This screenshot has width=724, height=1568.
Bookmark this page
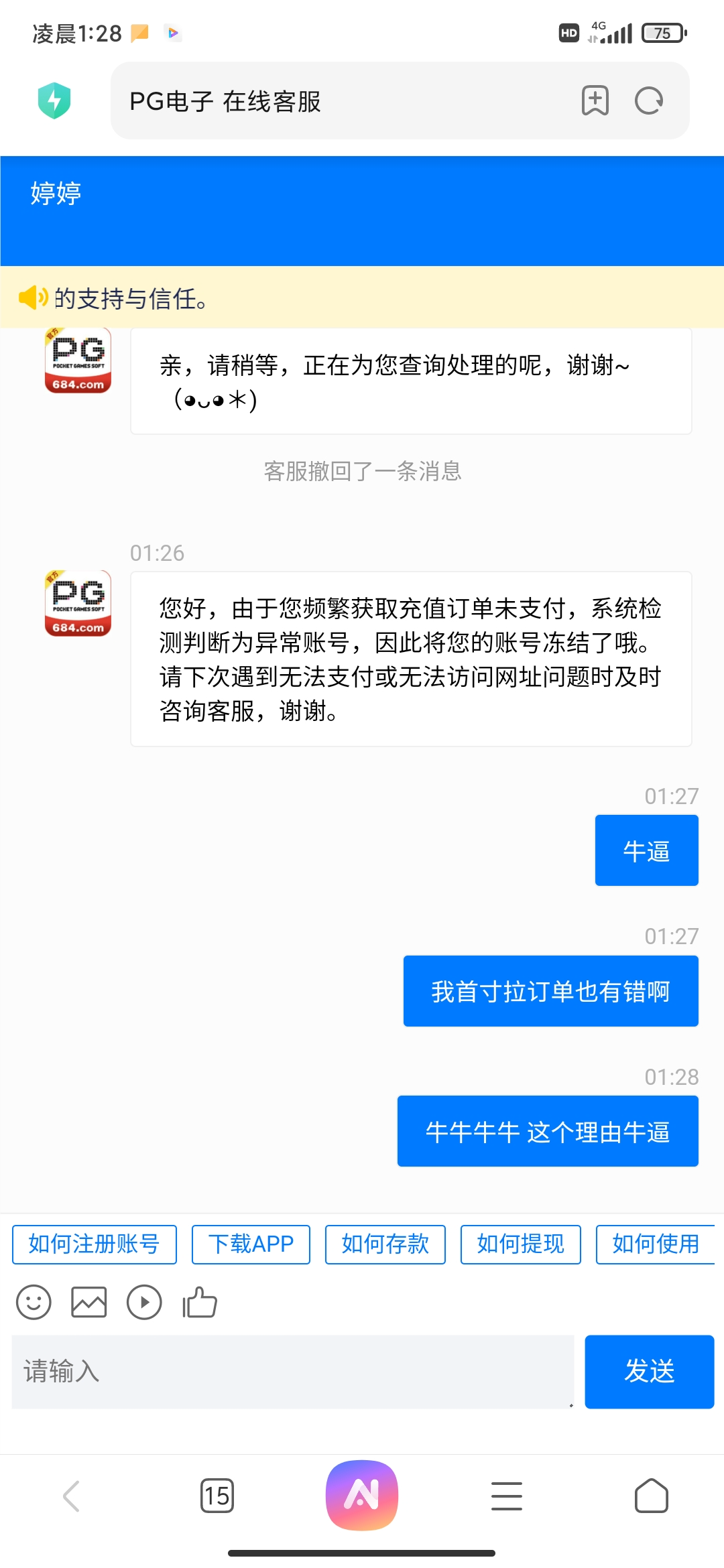pos(595,101)
